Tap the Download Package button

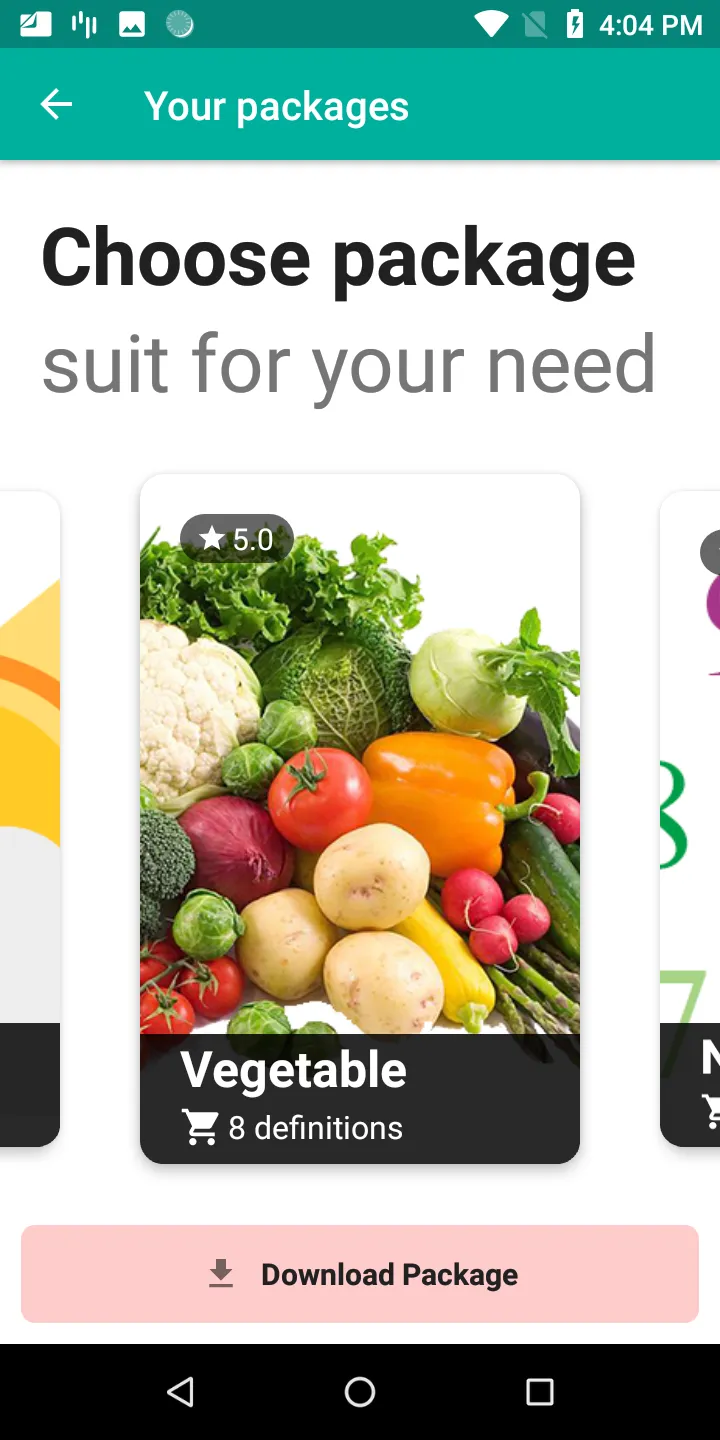(x=360, y=1274)
